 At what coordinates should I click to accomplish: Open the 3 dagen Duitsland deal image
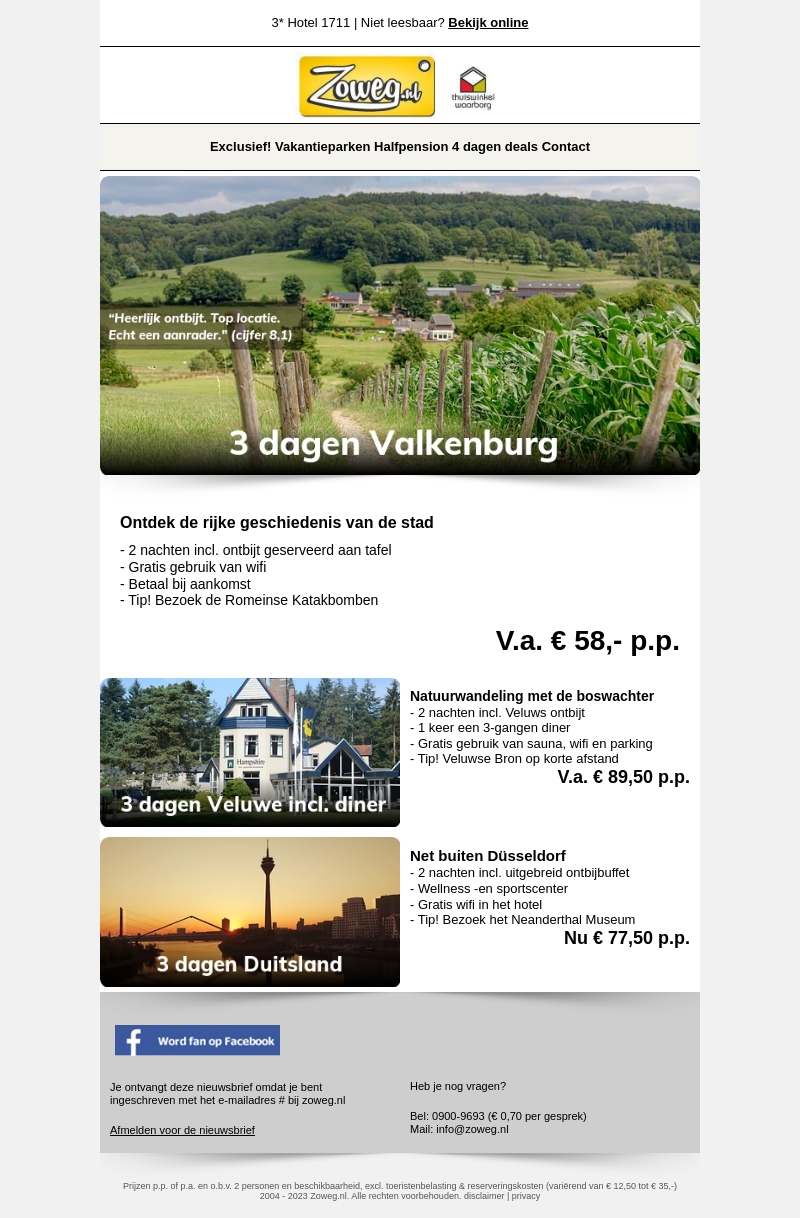250,912
